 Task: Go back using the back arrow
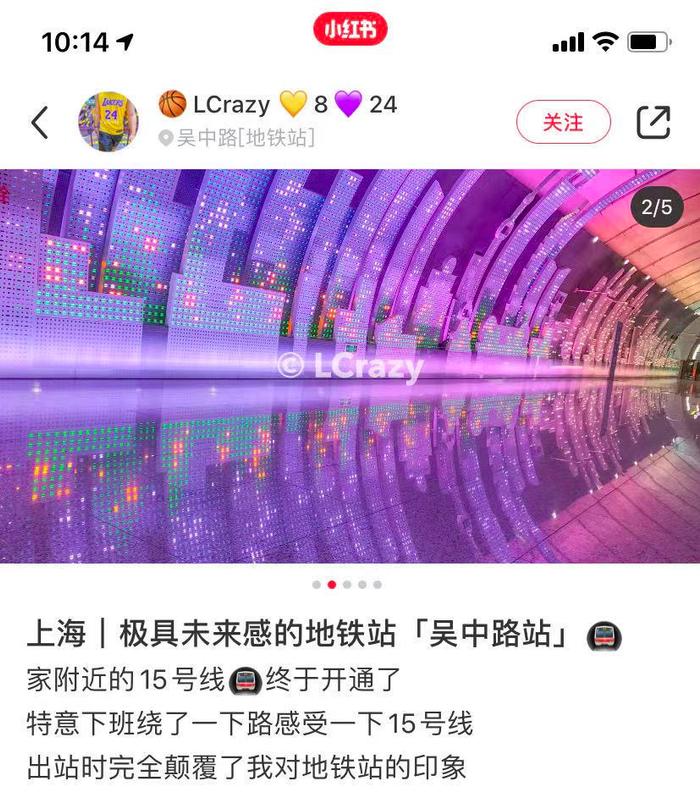pos(40,122)
